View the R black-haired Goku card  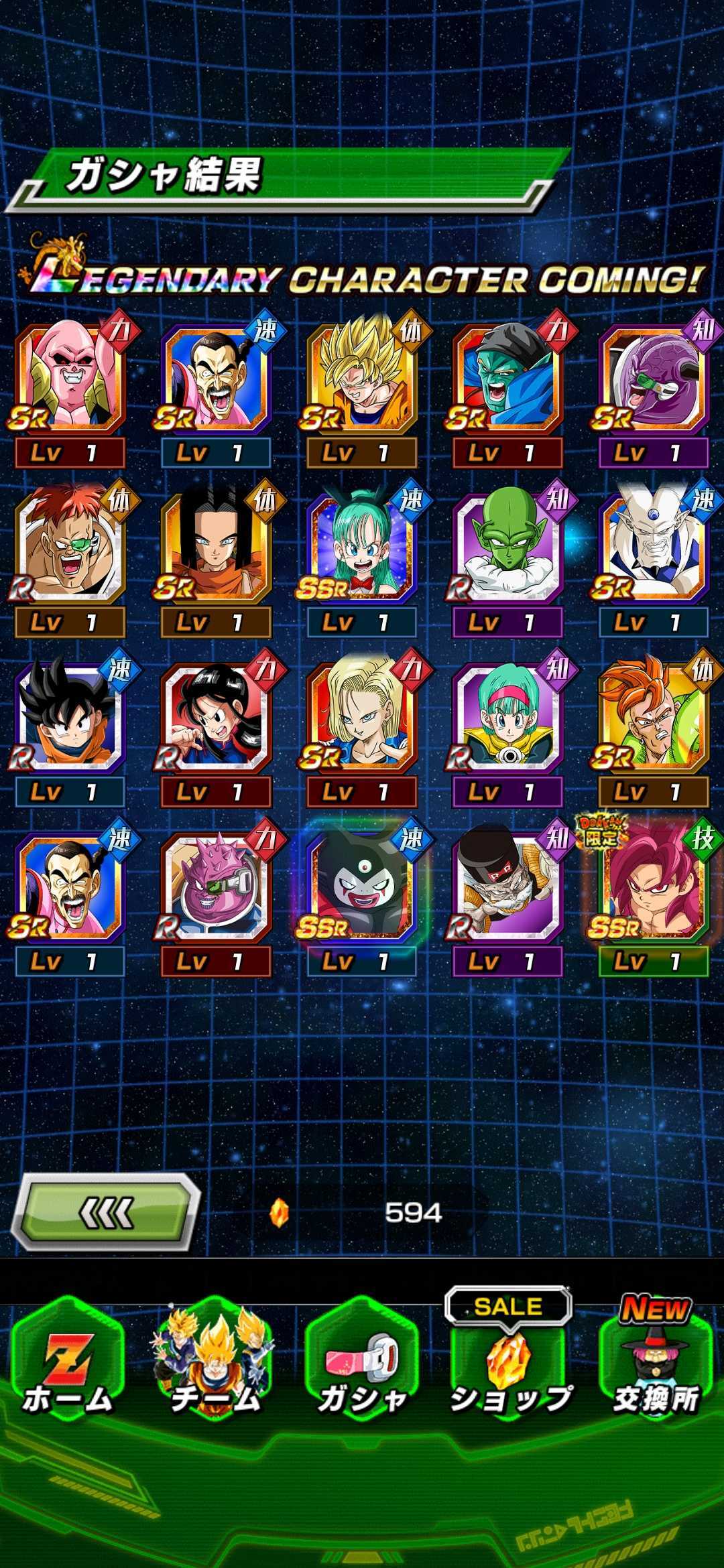70,716
